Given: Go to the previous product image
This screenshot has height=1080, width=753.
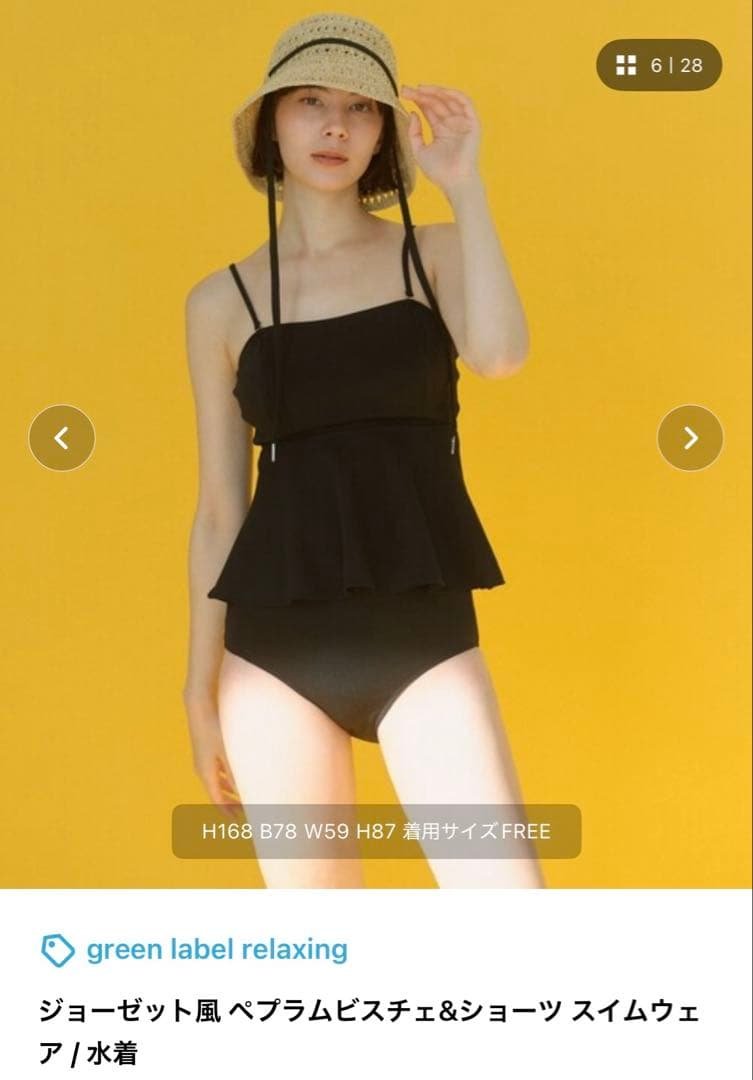Looking at the screenshot, I should (62, 438).
